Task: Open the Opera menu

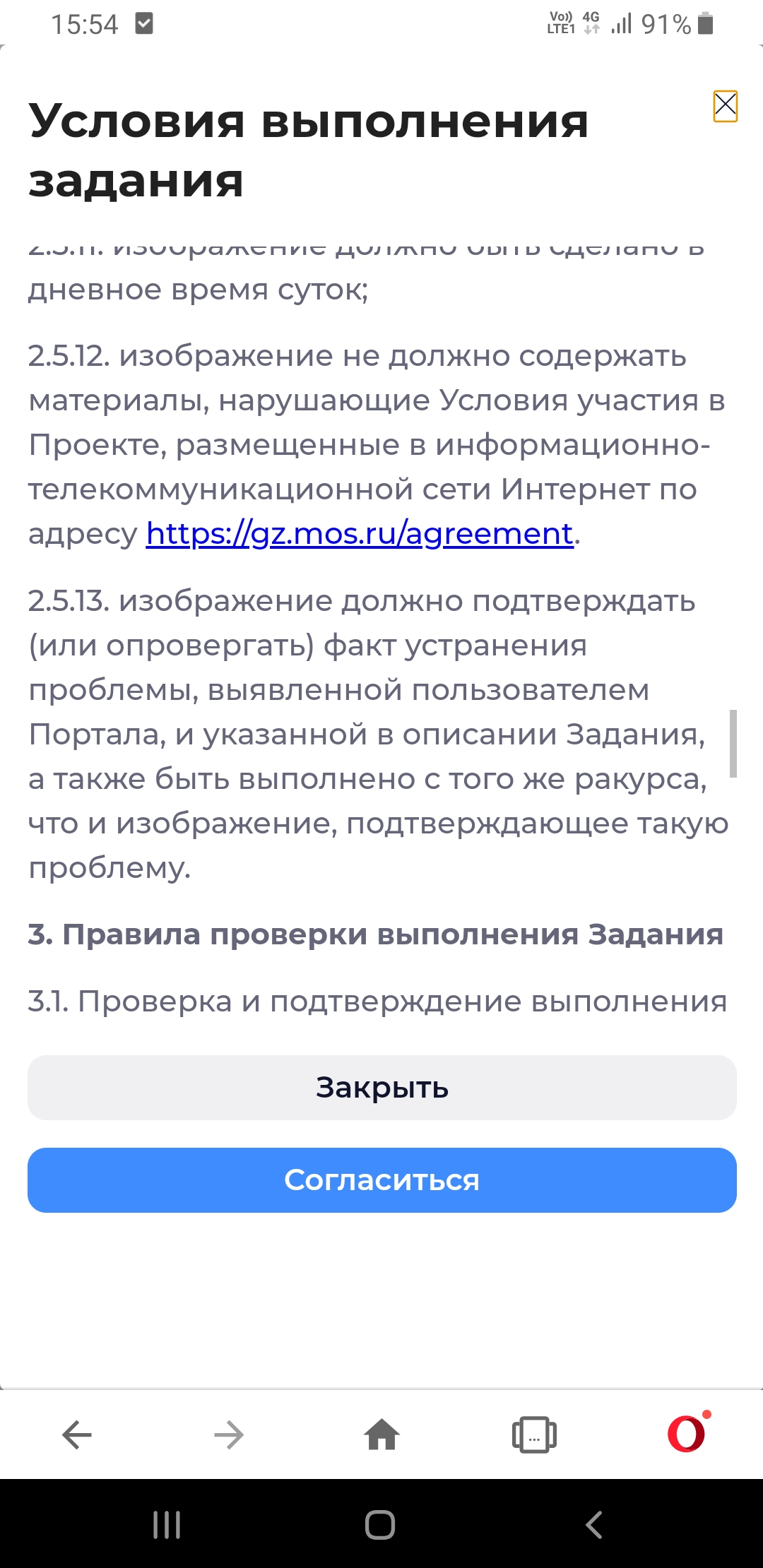Action: point(687,1433)
